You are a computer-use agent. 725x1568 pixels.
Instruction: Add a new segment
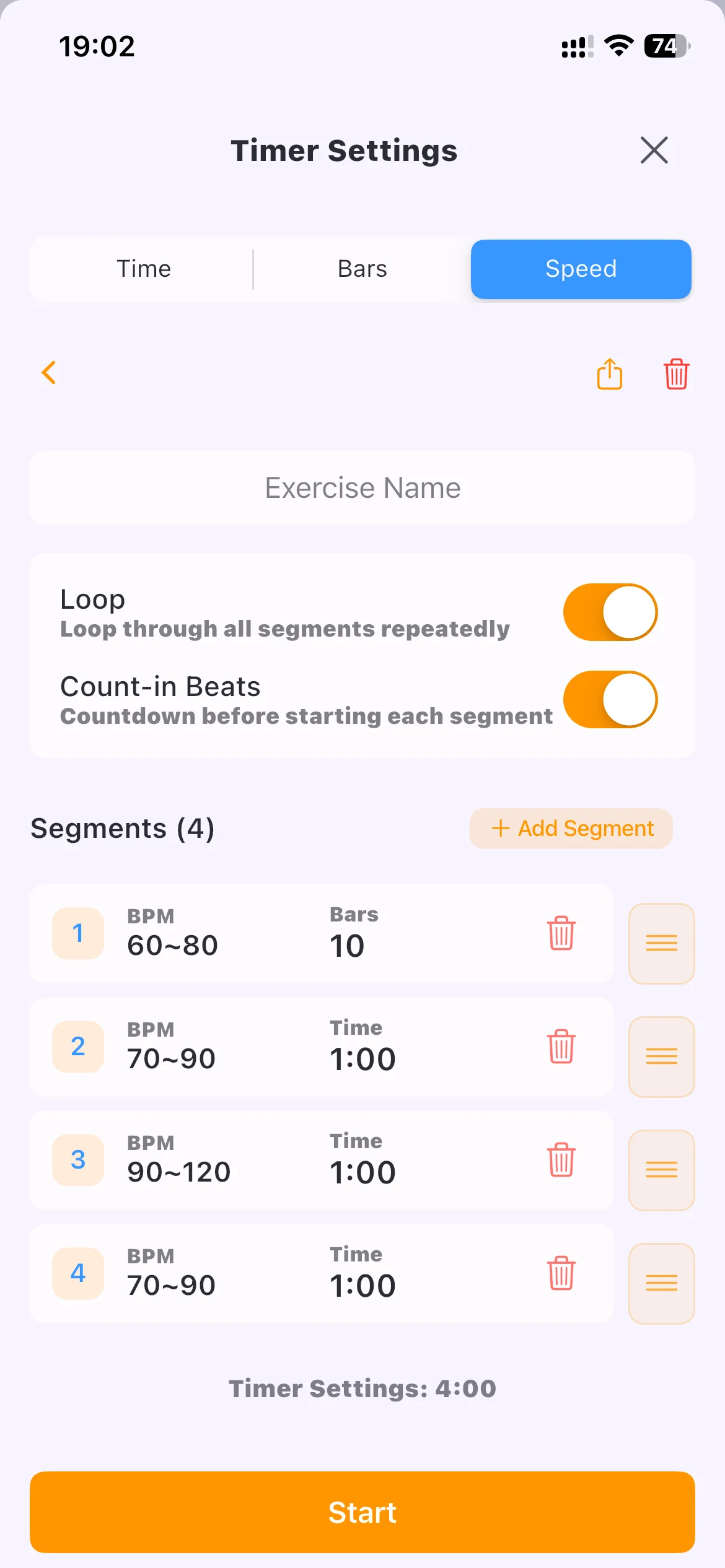point(571,829)
